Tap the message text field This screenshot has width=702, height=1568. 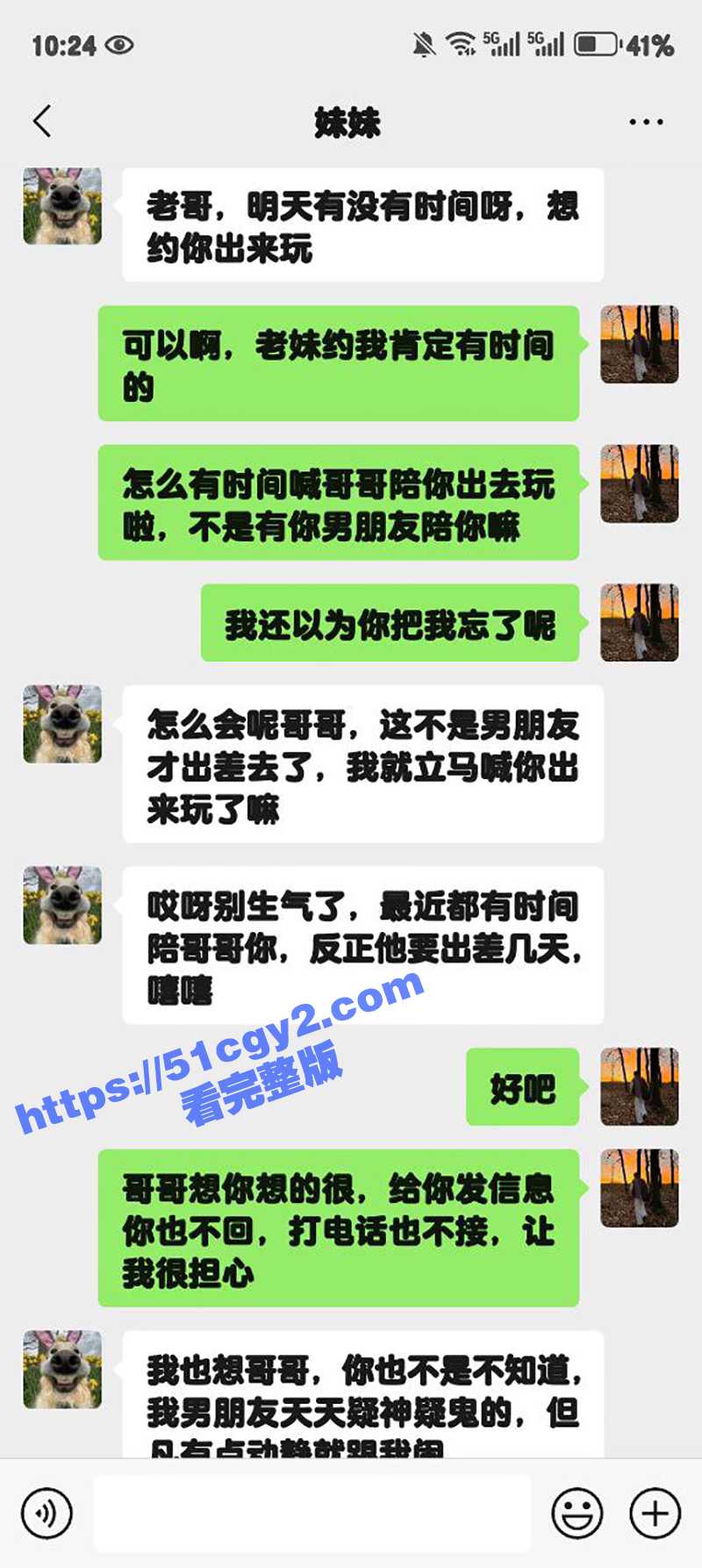[312, 1513]
